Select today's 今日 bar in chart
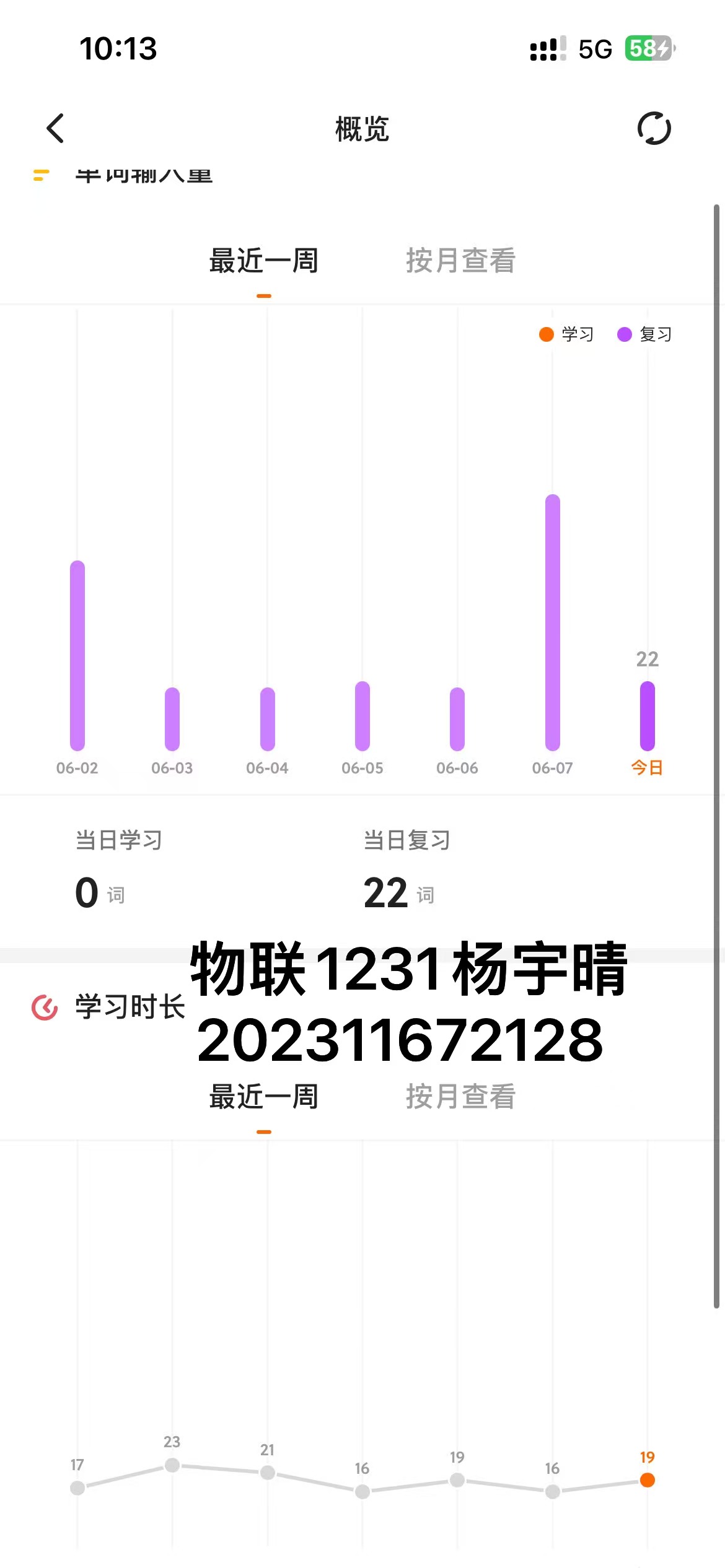 pos(648,716)
